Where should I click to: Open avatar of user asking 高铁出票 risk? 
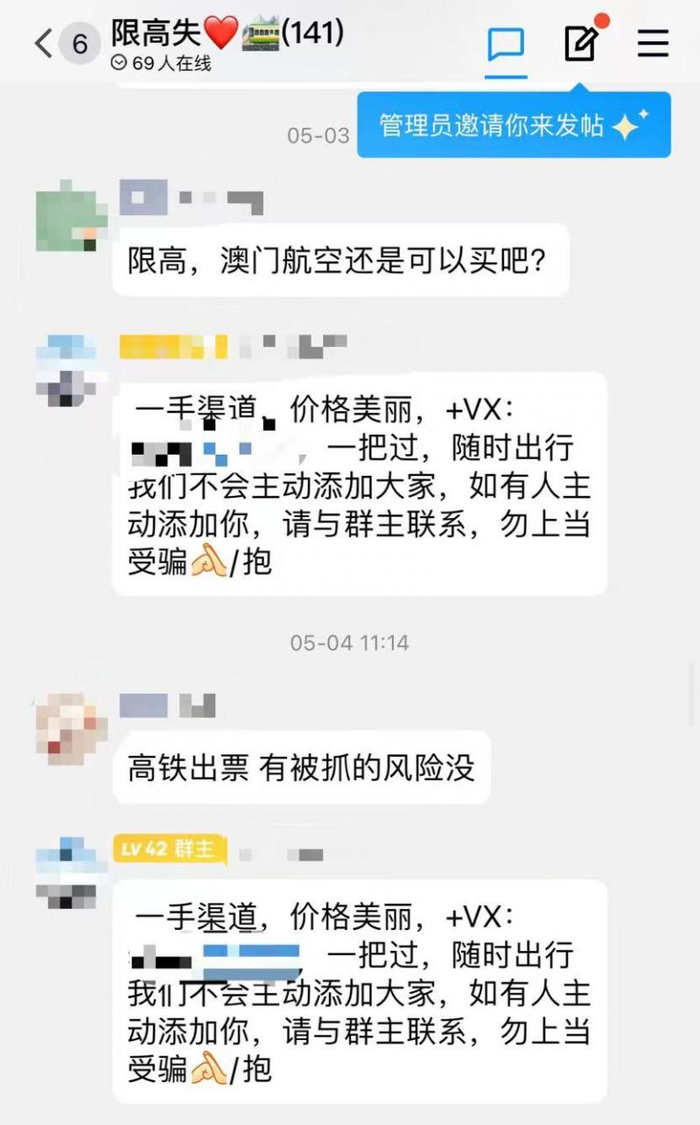click(x=71, y=728)
